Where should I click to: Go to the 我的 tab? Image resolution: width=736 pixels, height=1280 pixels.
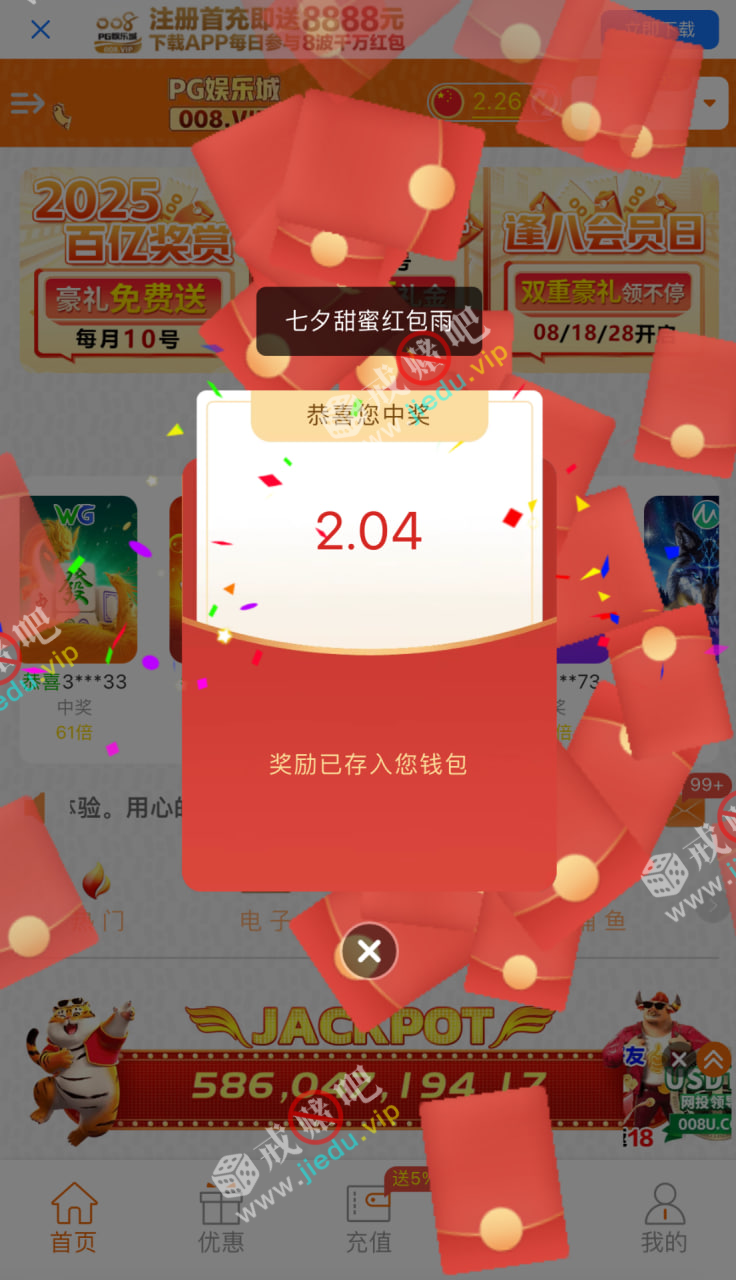[x=663, y=1218]
